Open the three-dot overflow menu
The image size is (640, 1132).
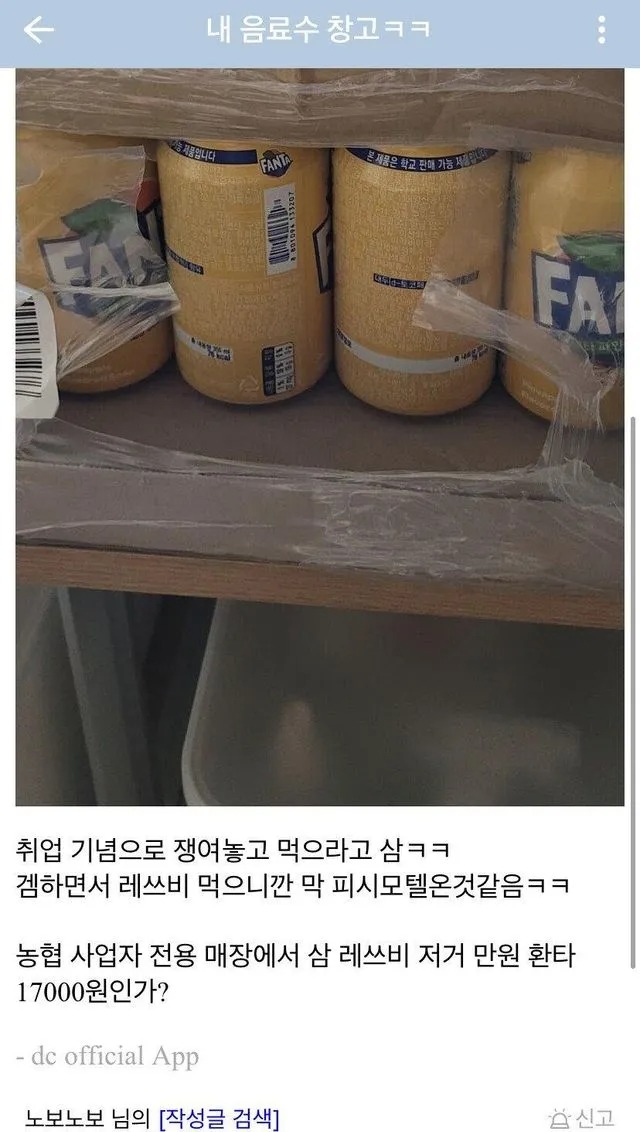(x=601, y=30)
